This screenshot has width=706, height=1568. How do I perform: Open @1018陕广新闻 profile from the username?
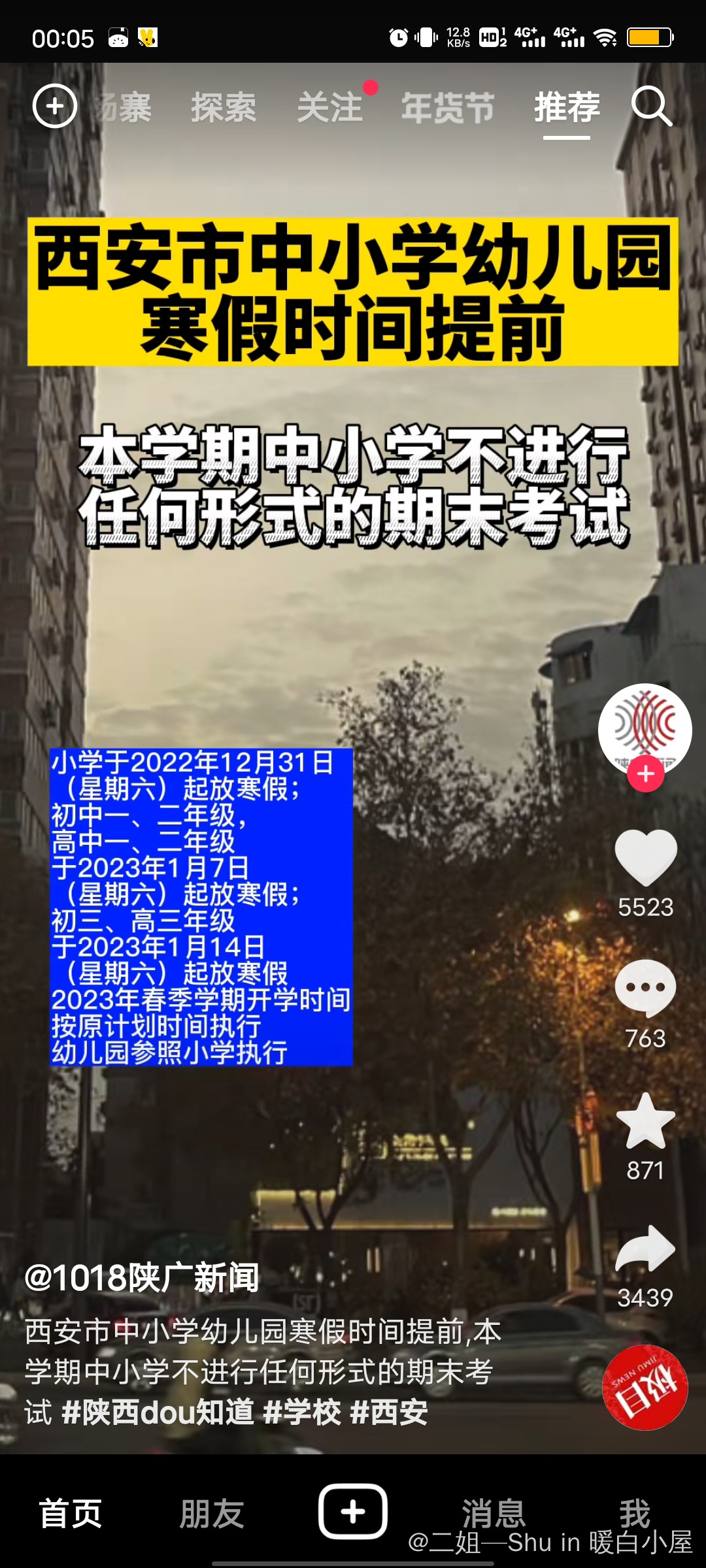[142, 1278]
